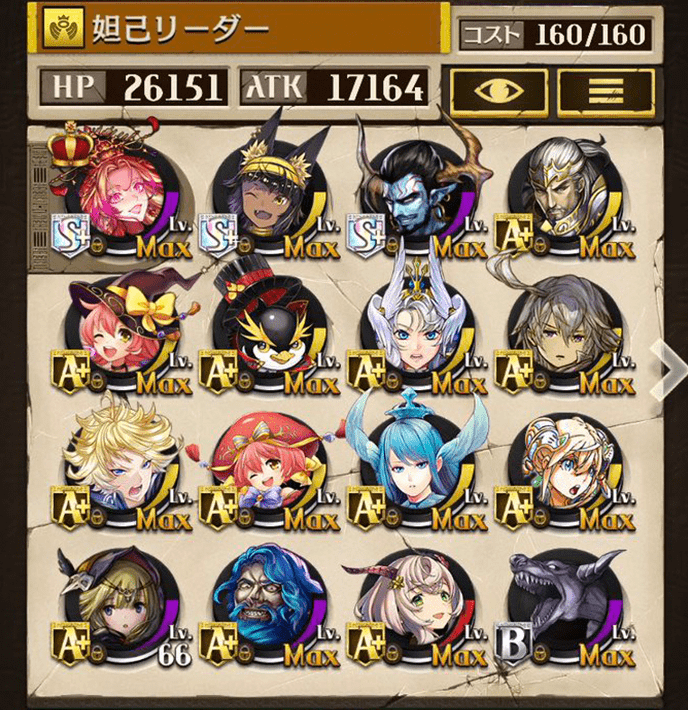Toggle the eye view button
Image resolution: width=688 pixels, height=710 pixels.
[497, 92]
